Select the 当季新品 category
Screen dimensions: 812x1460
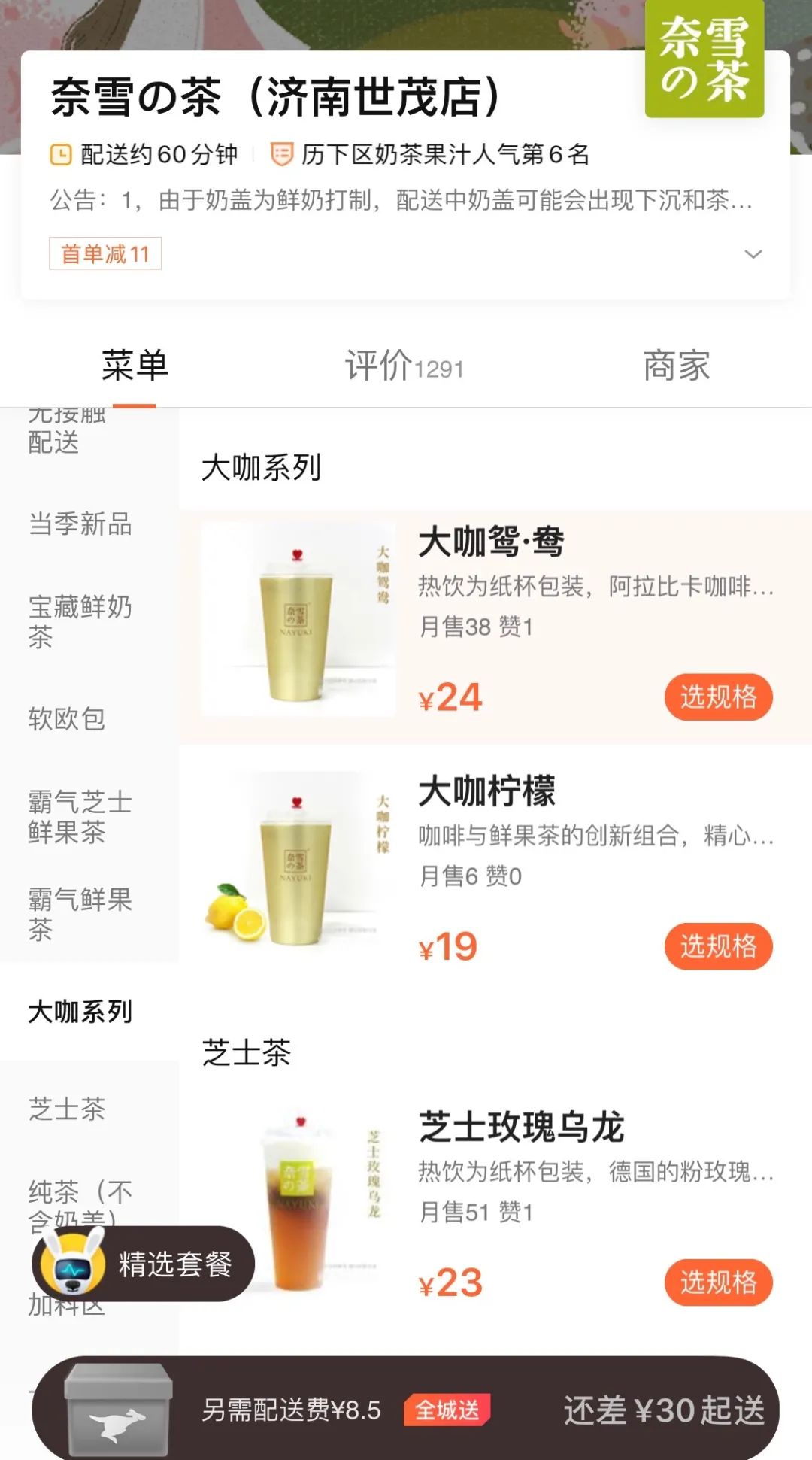tap(80, 524)
